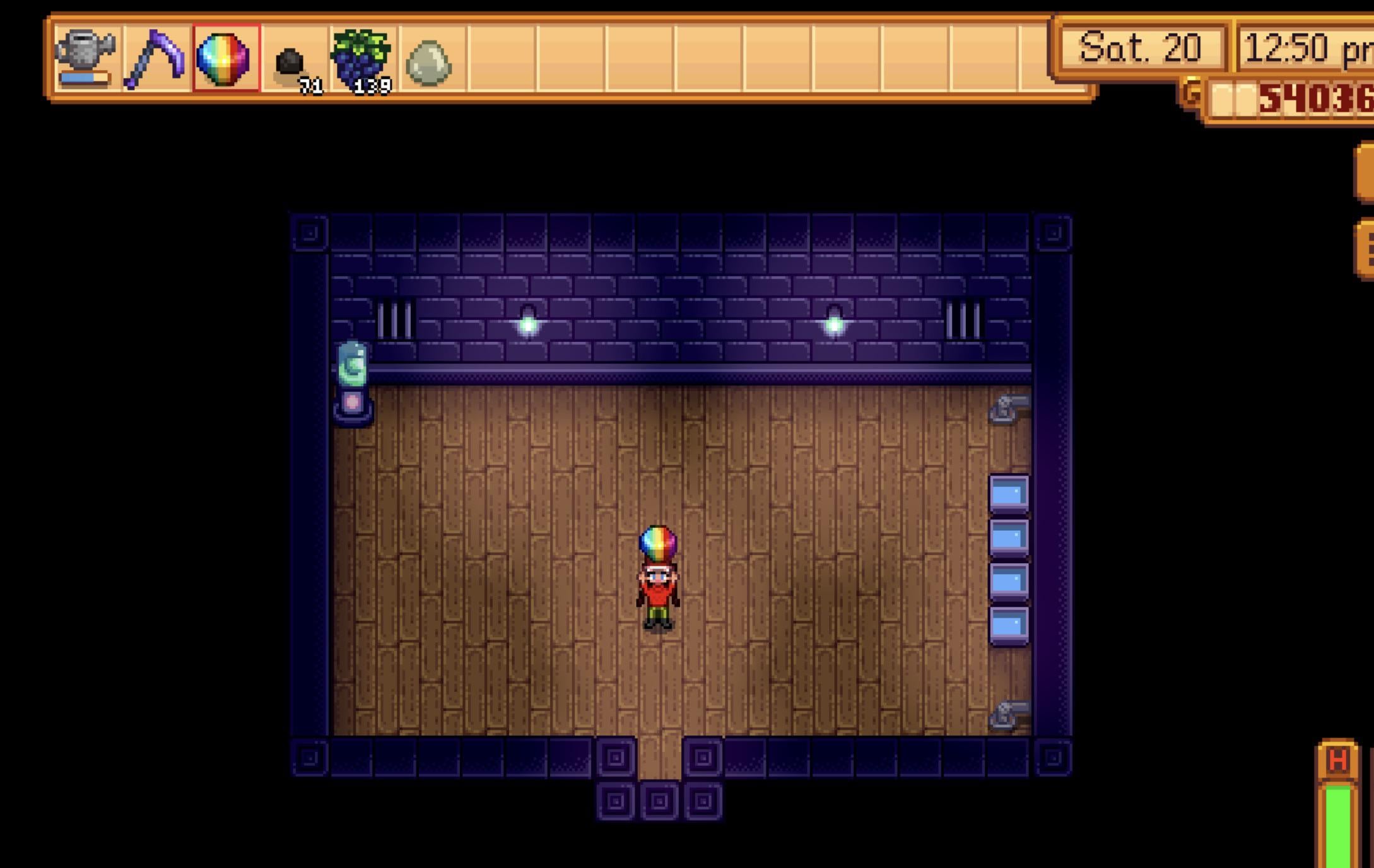1374x868 pixels.
Task: Tap the slime incubator by the wall
Action: coord(353,382)
